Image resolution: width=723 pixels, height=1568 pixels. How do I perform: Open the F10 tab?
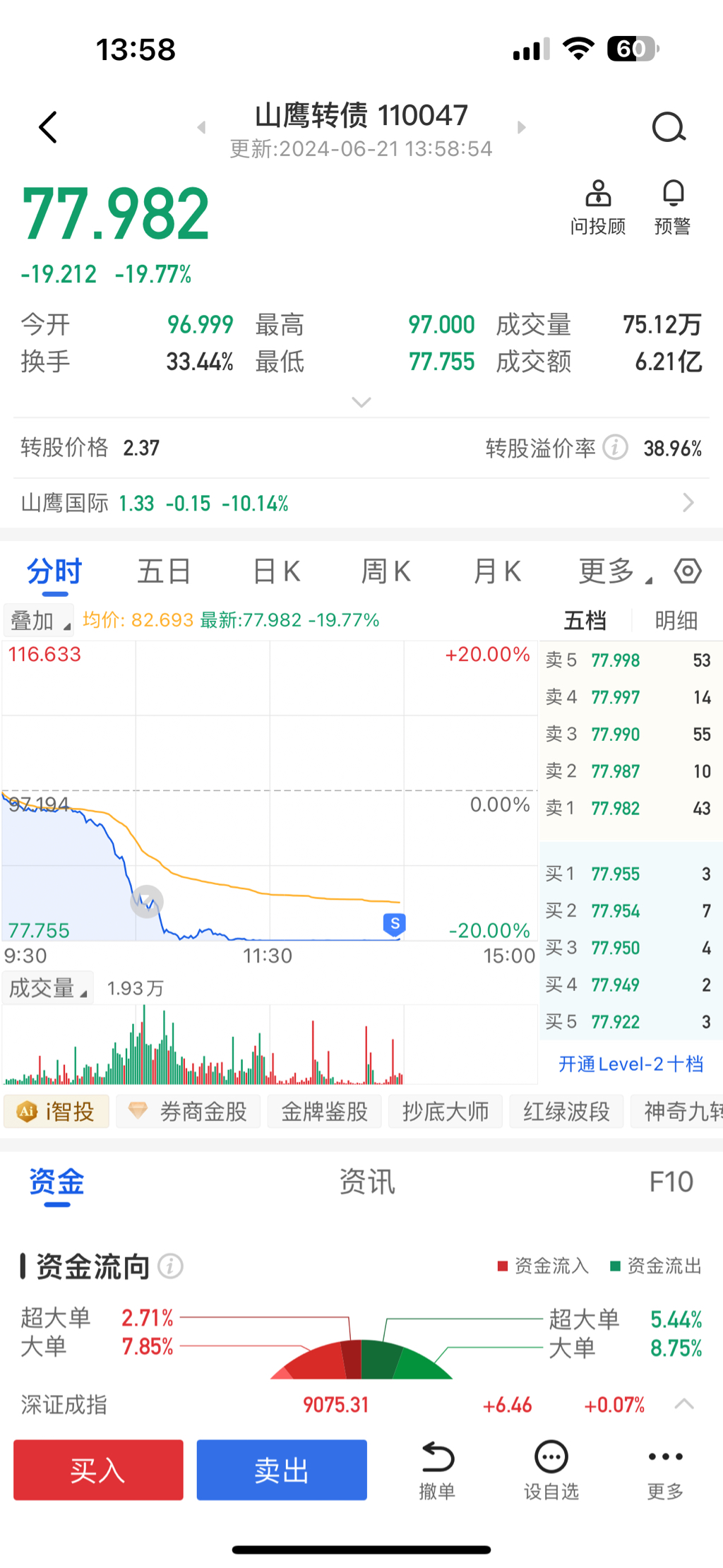tap(671, 1182)
